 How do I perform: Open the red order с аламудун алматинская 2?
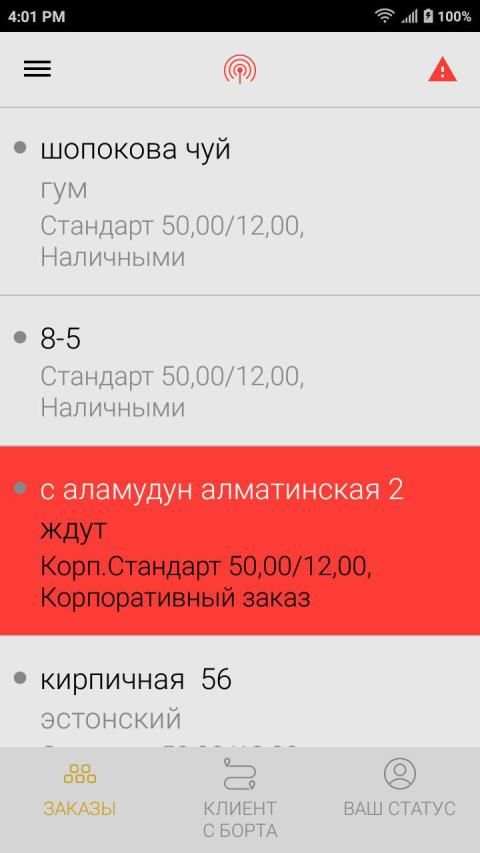pyautogui.click(x=240, y=541)
